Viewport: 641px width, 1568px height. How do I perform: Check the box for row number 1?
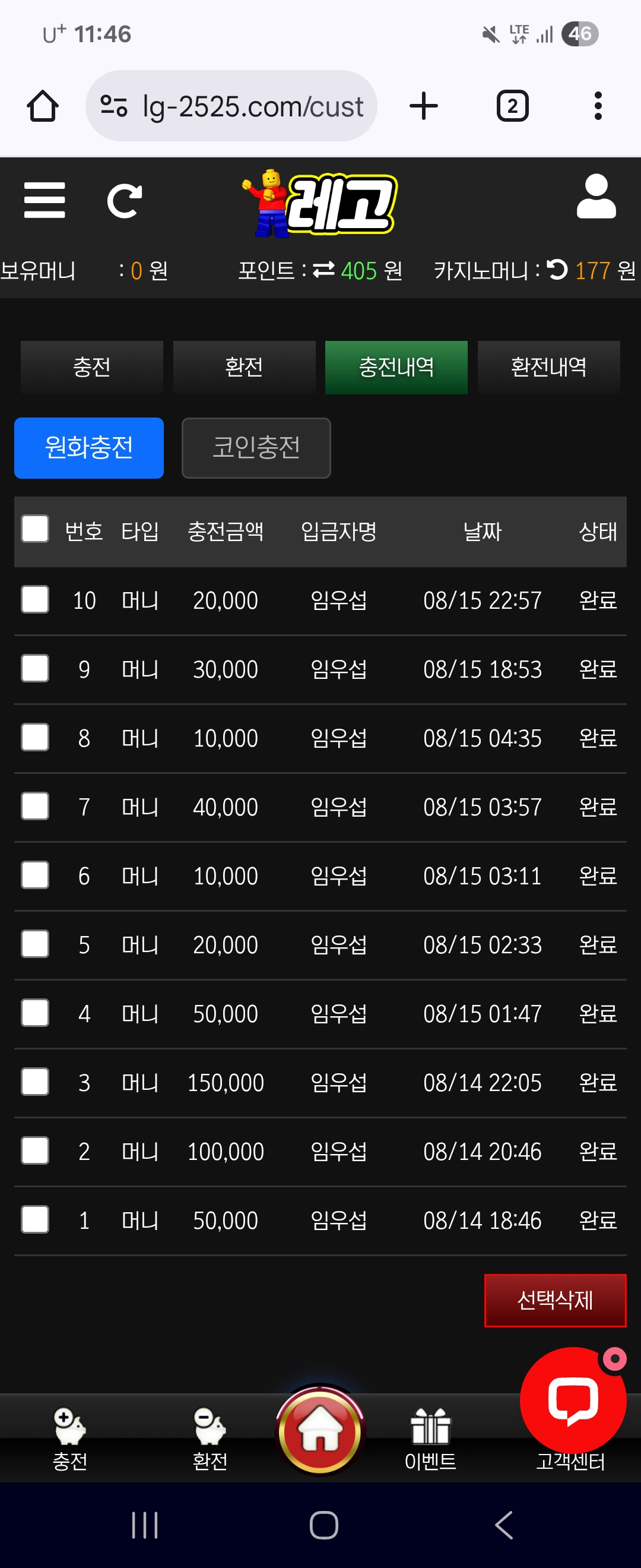click(x=35, y=1219)
